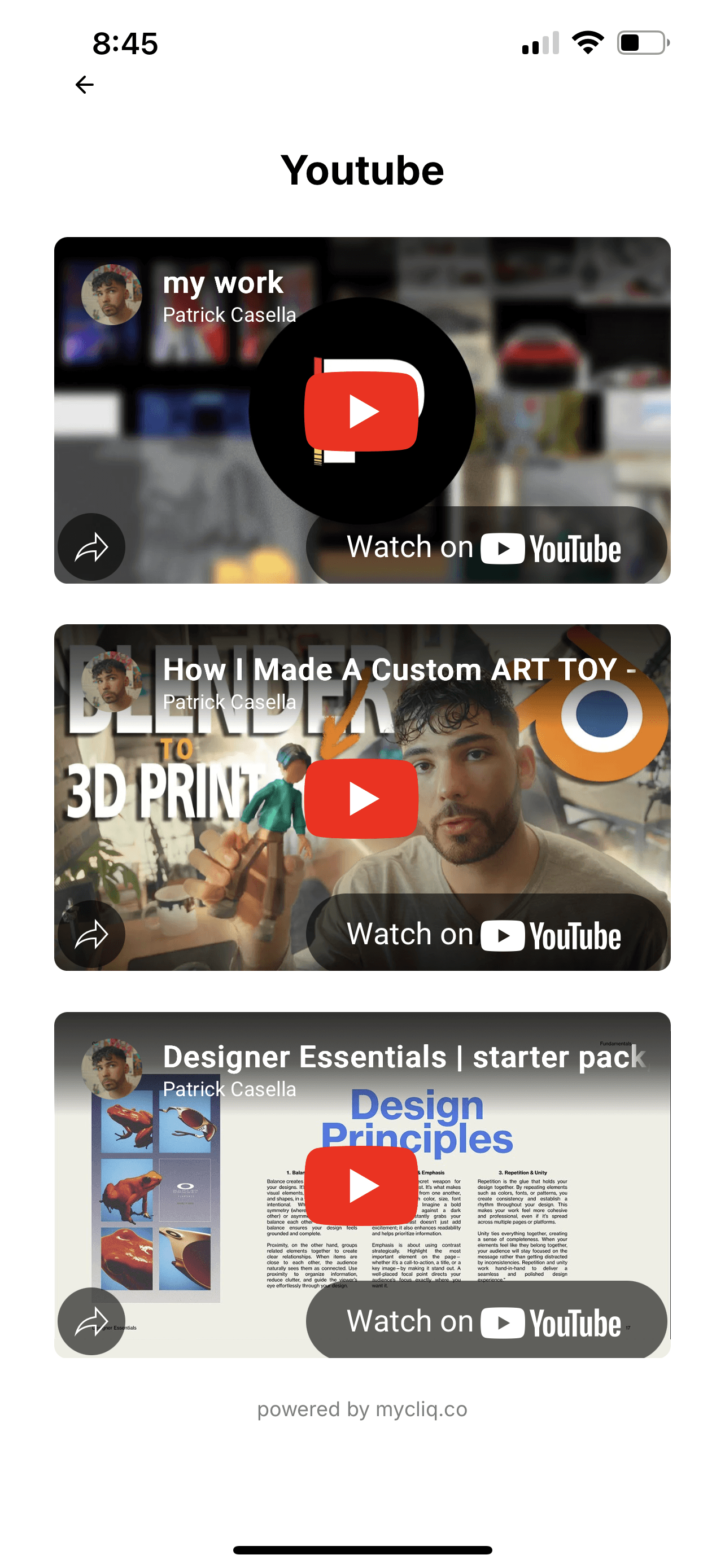The height and width of the screenshot is (1568, 725).
Task: Play 'How I Made A Custom ART TOY' video
Action: point(361,799)
